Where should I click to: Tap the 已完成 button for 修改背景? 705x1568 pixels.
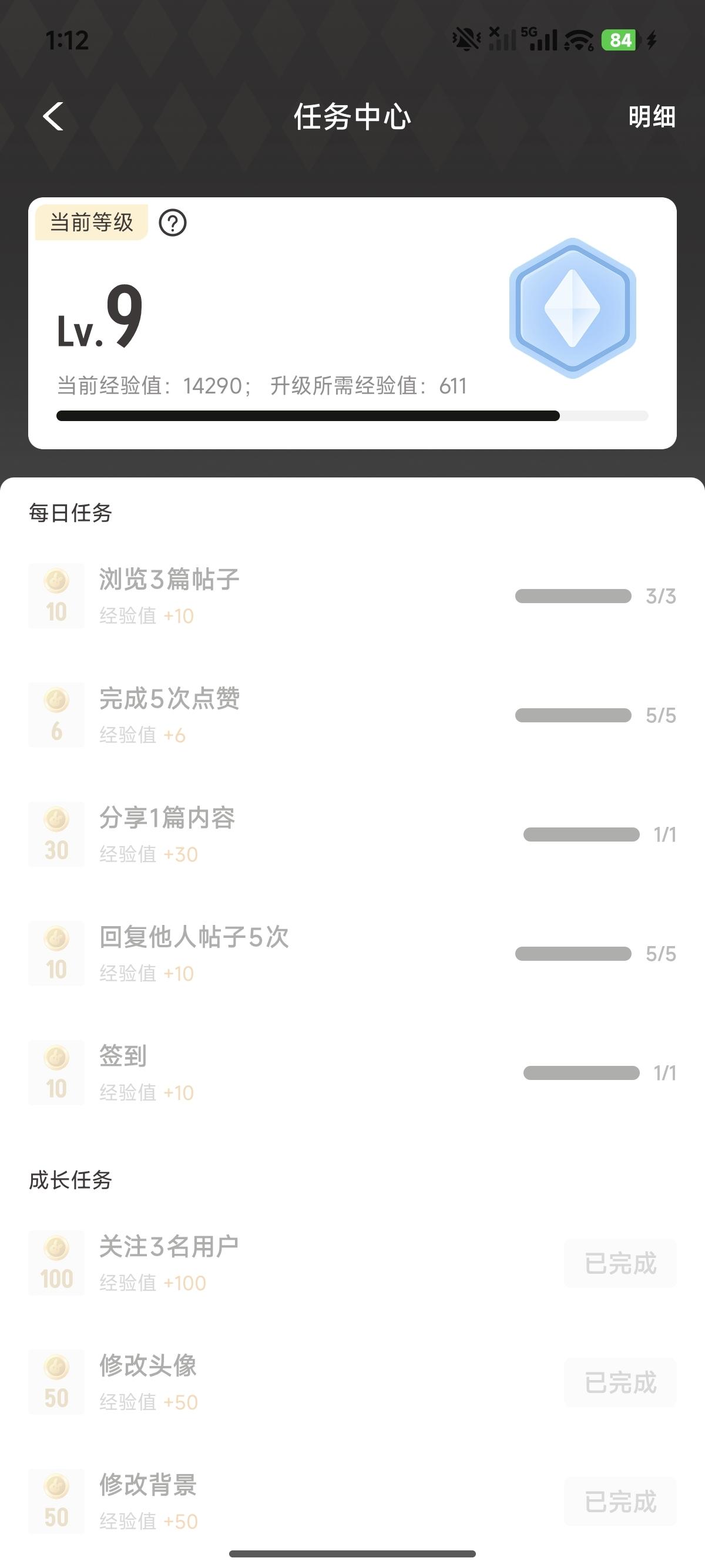[x=620, y=1502]
